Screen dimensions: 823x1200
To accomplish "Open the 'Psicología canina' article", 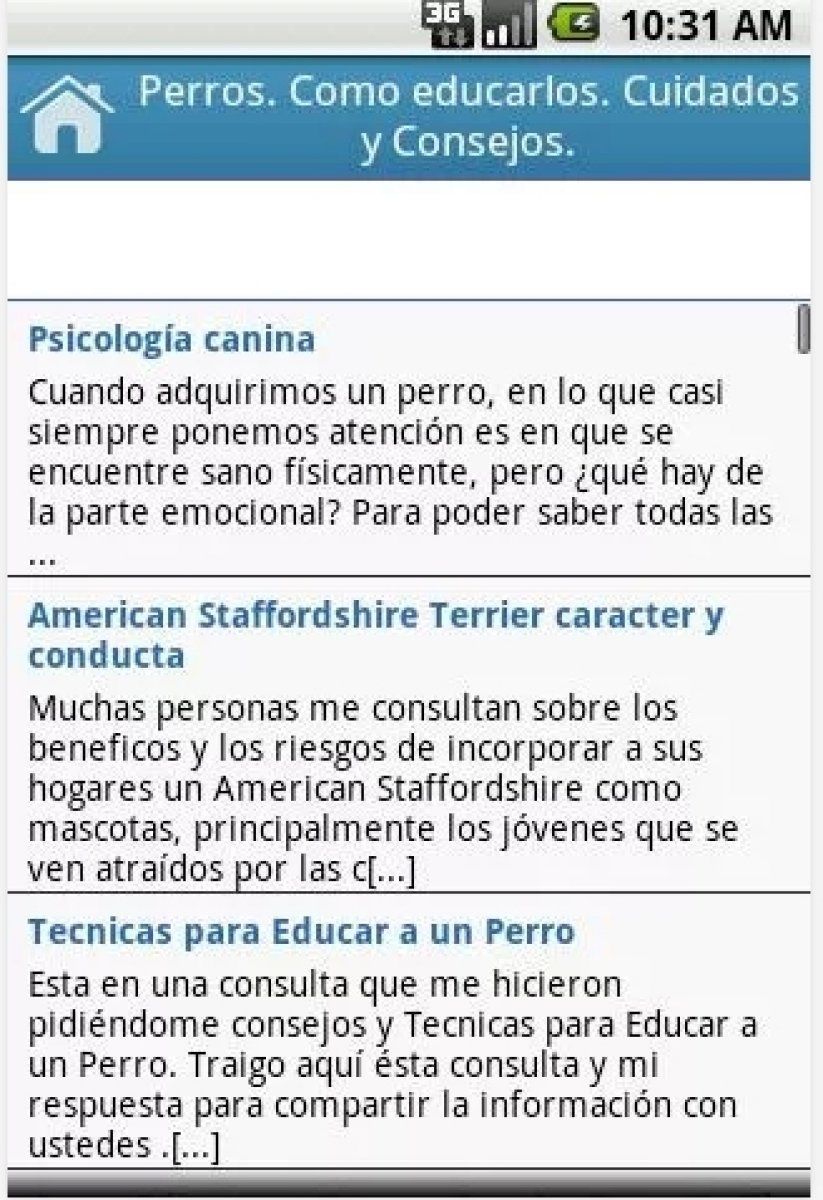I will [x=171, y=338].
